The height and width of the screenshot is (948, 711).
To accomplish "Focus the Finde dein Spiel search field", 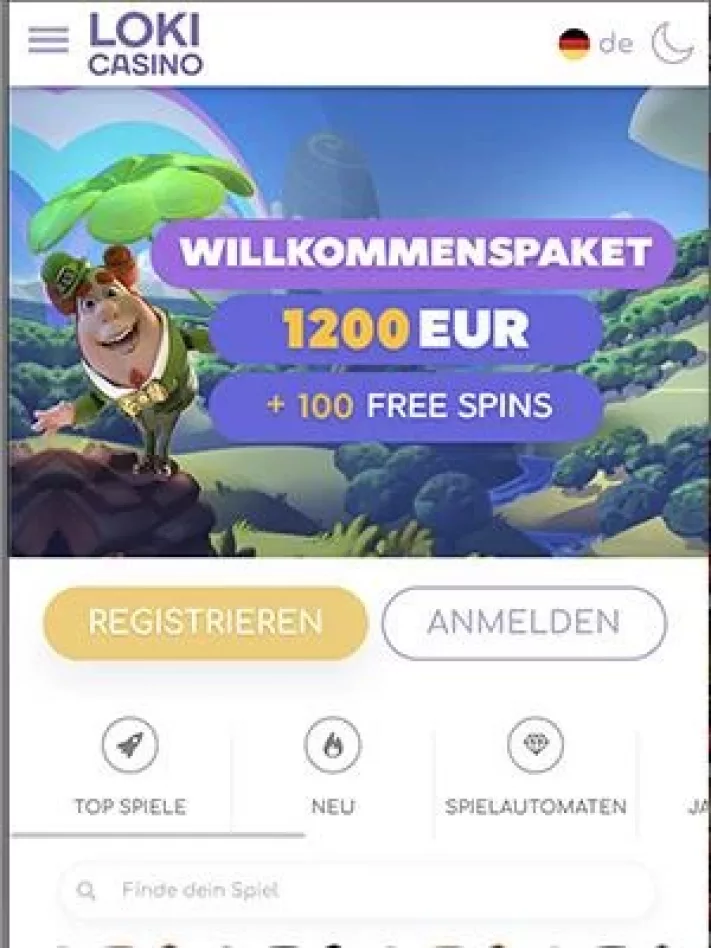I will tap(360, 890).
